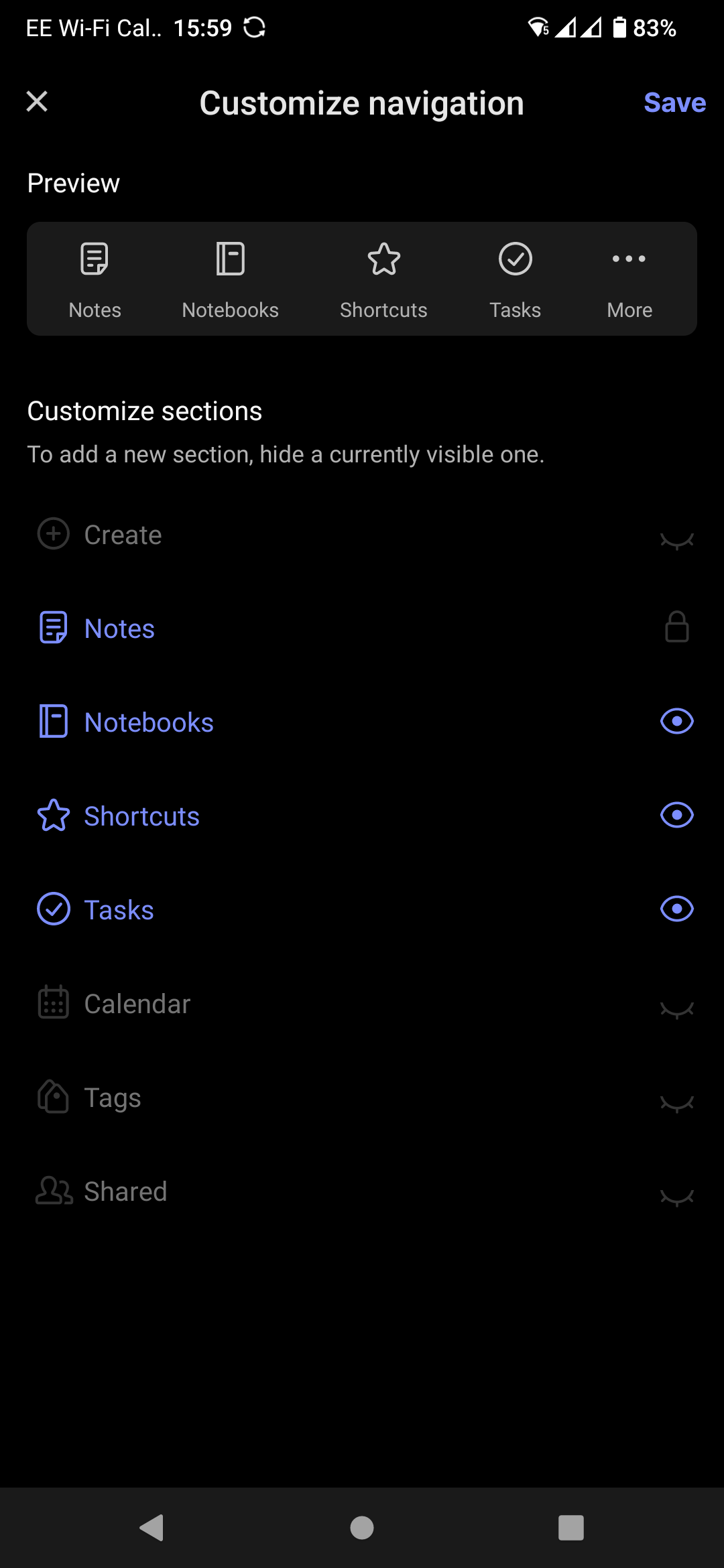Tap the system home button
Image resolution: width=724 pixels, height=1568 pixels.
tap(362, 1528)
